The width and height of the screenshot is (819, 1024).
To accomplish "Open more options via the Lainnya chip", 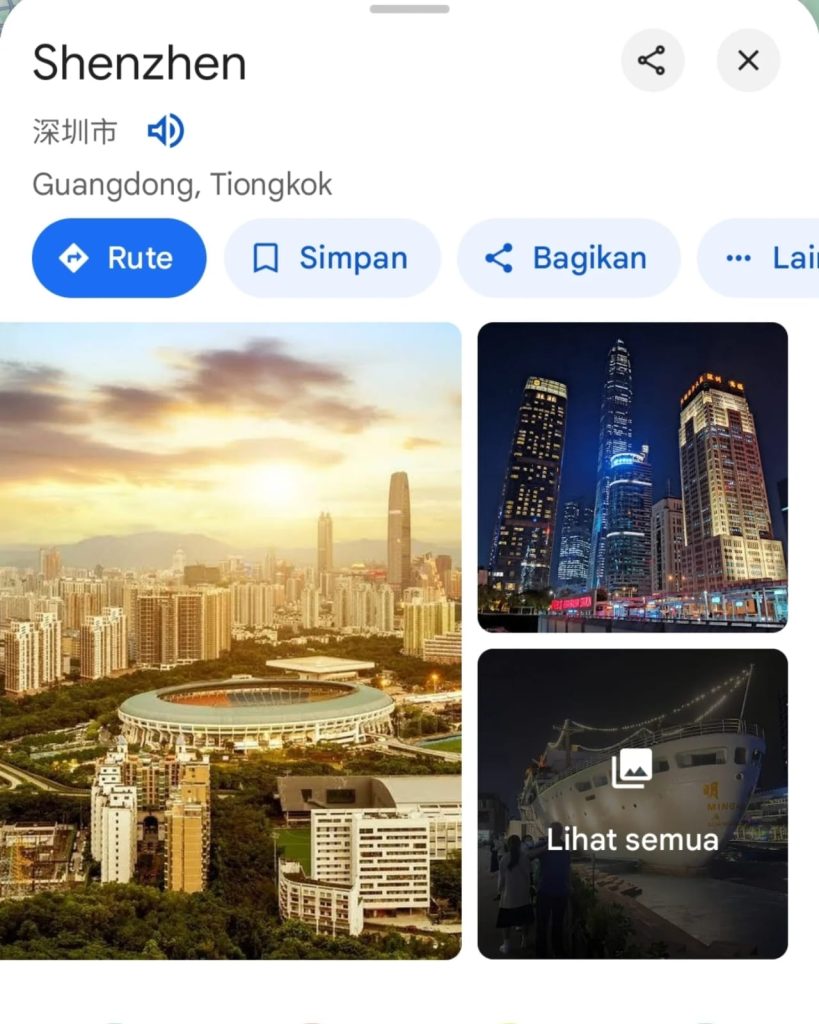I will pos(766,258).
